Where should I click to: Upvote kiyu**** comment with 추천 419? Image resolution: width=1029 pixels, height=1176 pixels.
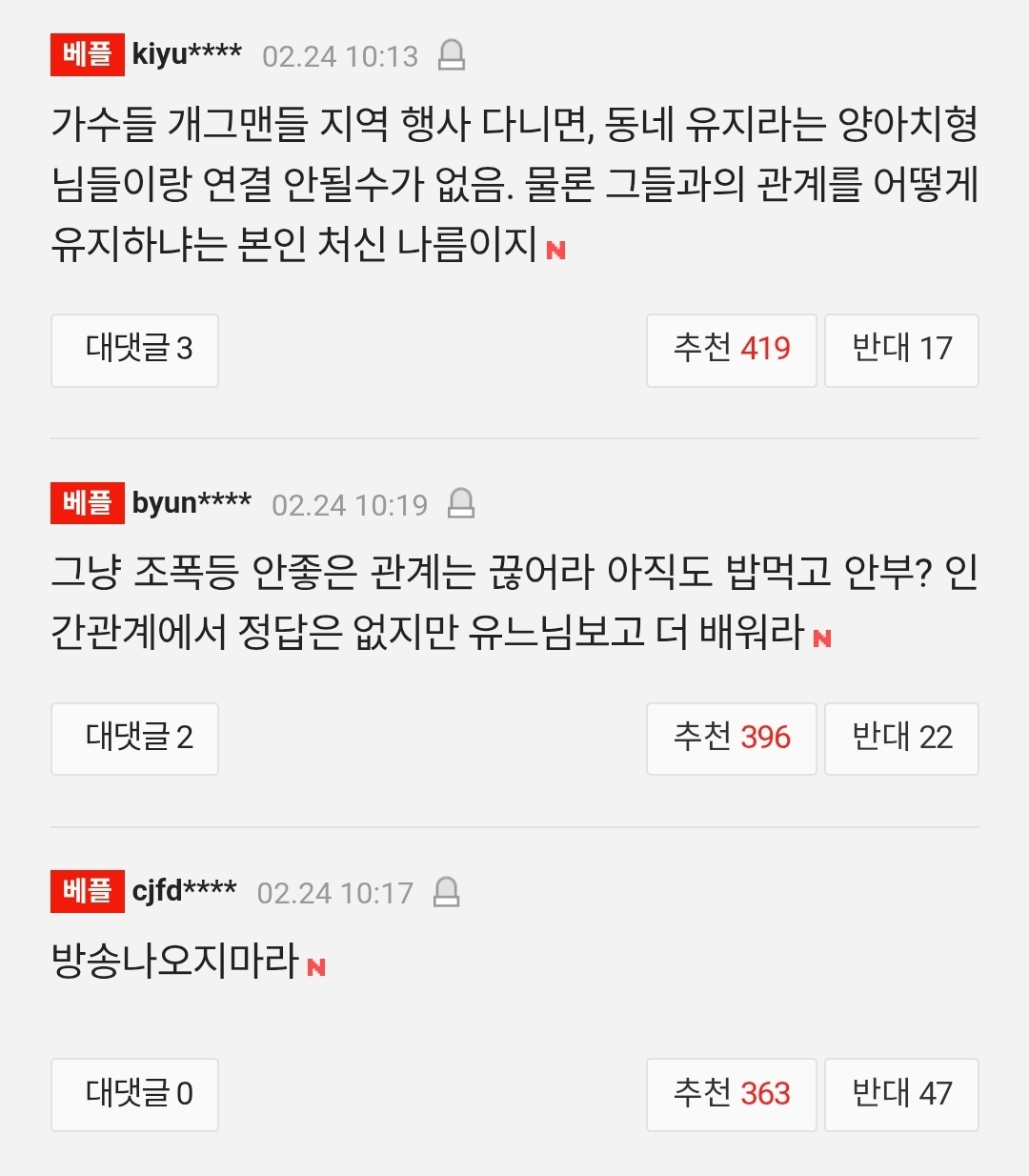731,350
